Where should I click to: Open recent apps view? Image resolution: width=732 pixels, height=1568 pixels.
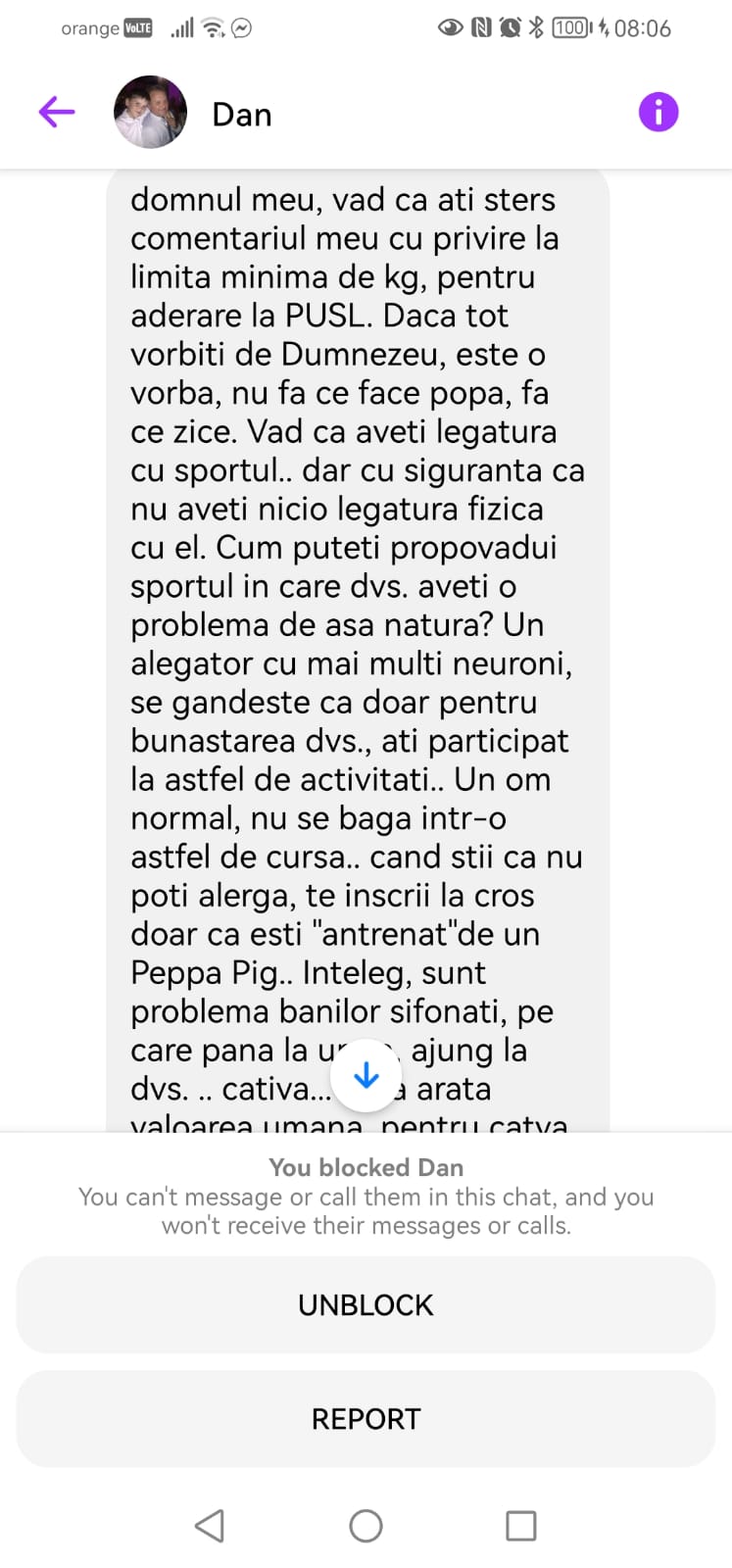coord(520,1526)
